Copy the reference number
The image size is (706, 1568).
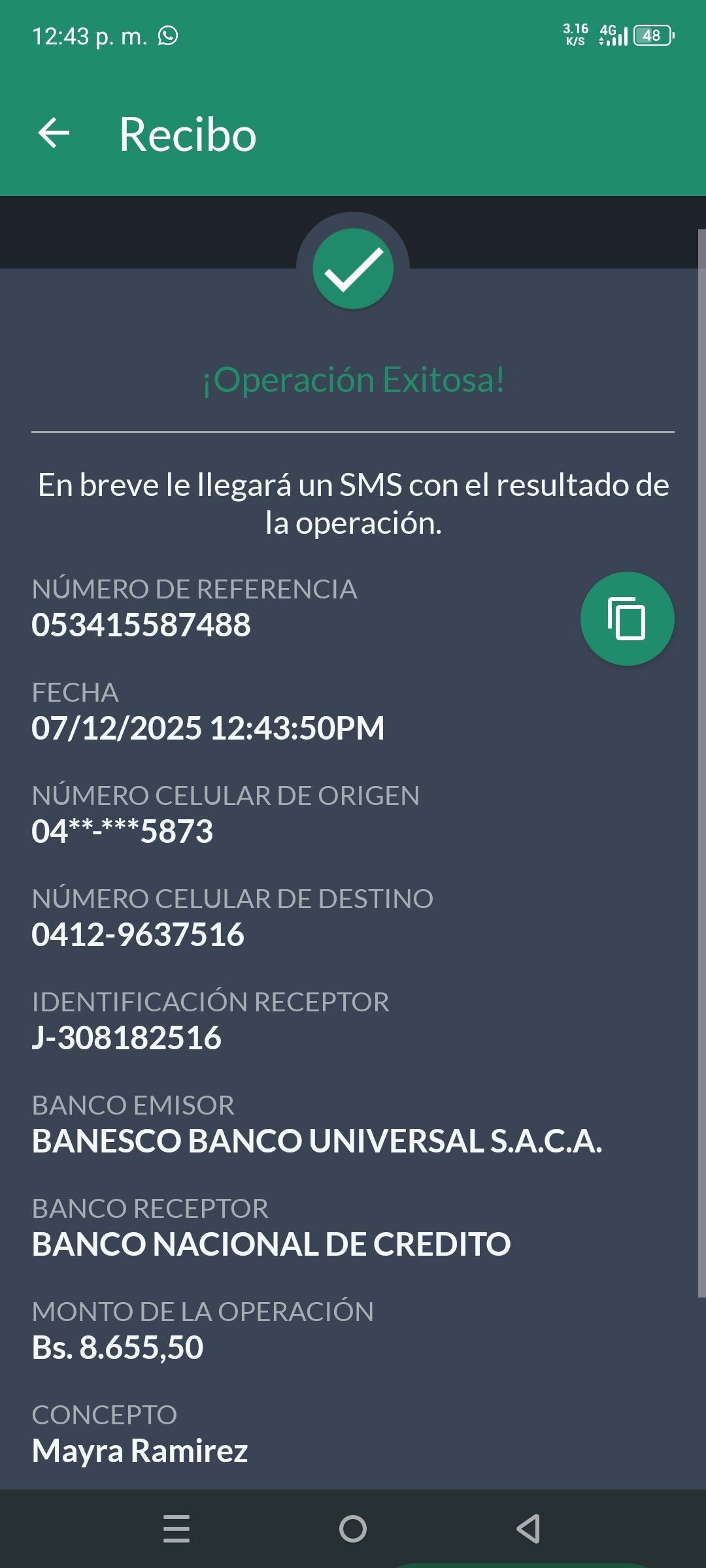pos(627,619)
